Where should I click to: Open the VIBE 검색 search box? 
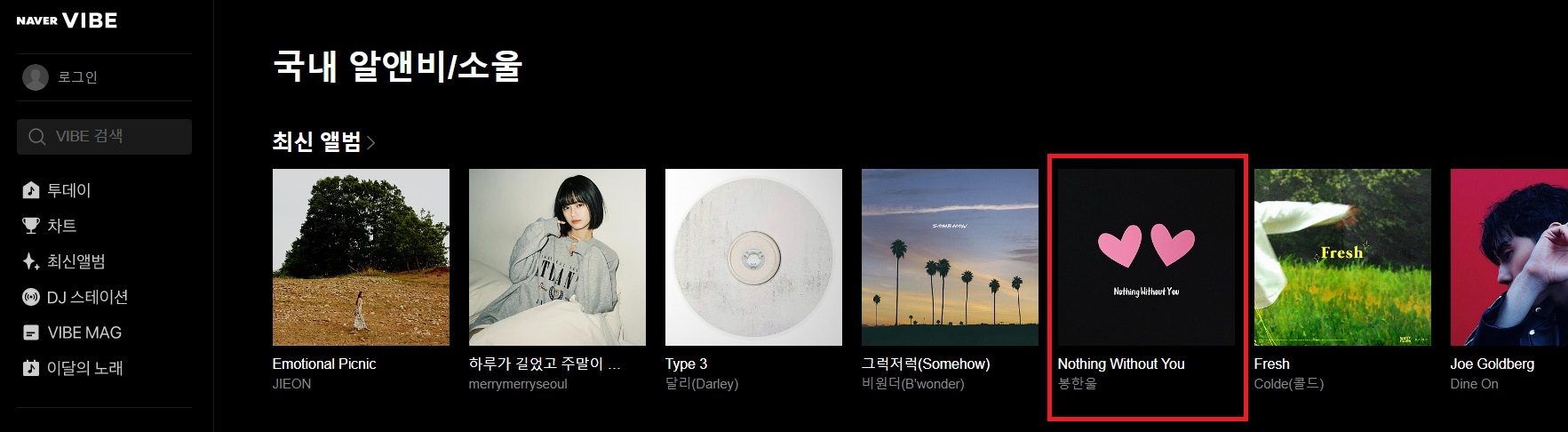[x=104, y=136]
